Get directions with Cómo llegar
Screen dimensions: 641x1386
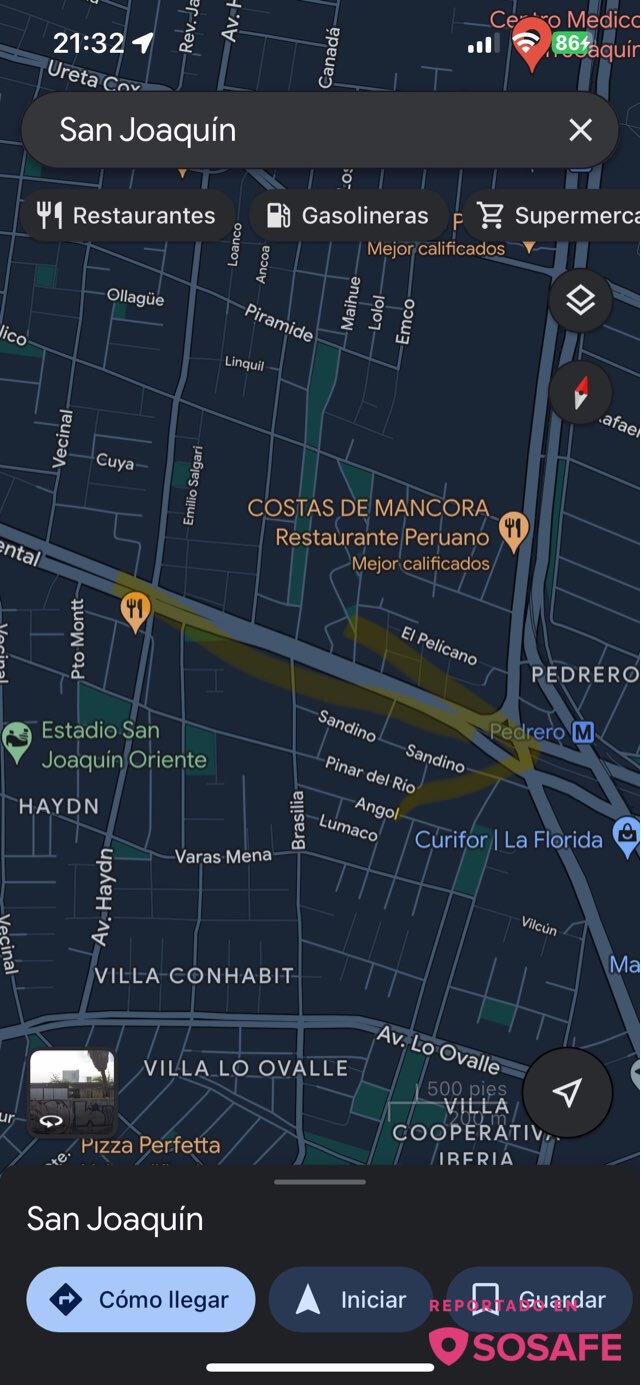pyautogui.click(x=141, y=1300)
